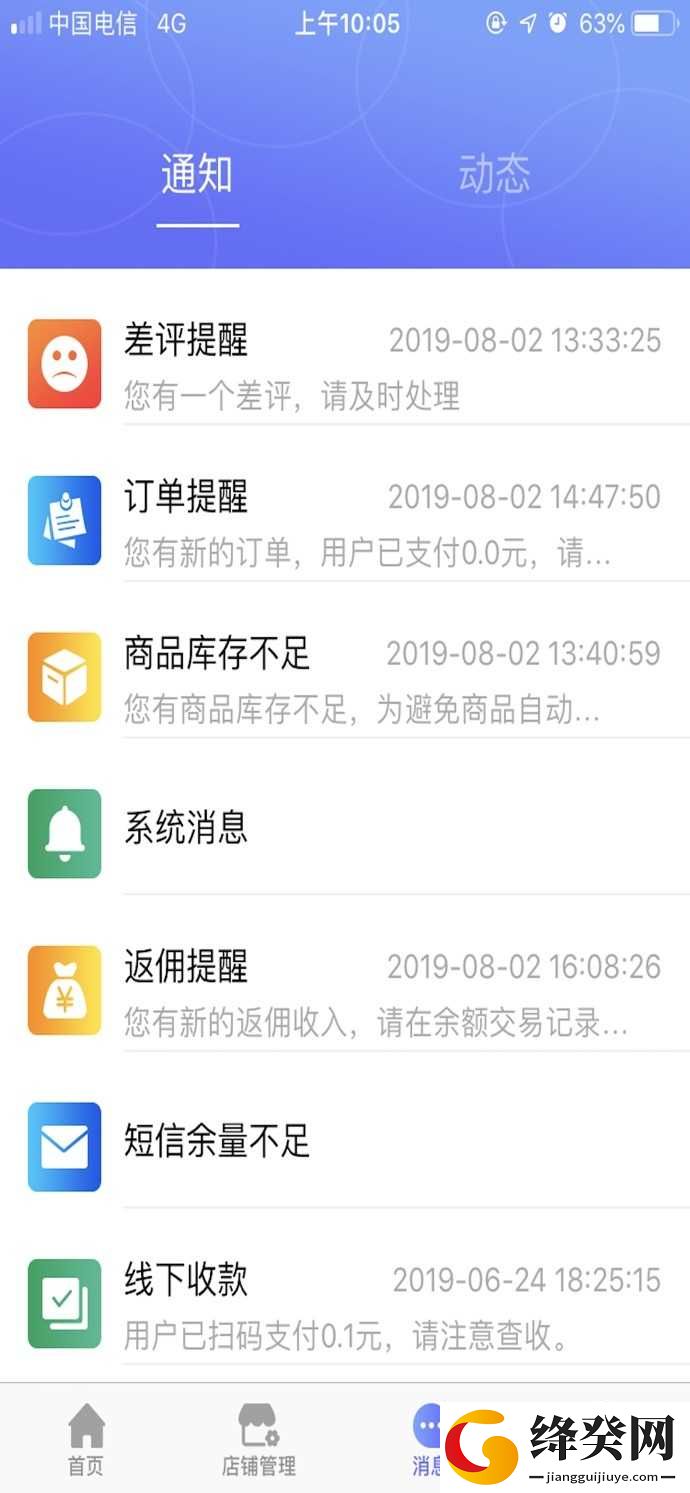Viewport: 690px width, 1493px height.
Task: Switch to 店铺管理 in bottom bar
Action: click(259, 1439)
